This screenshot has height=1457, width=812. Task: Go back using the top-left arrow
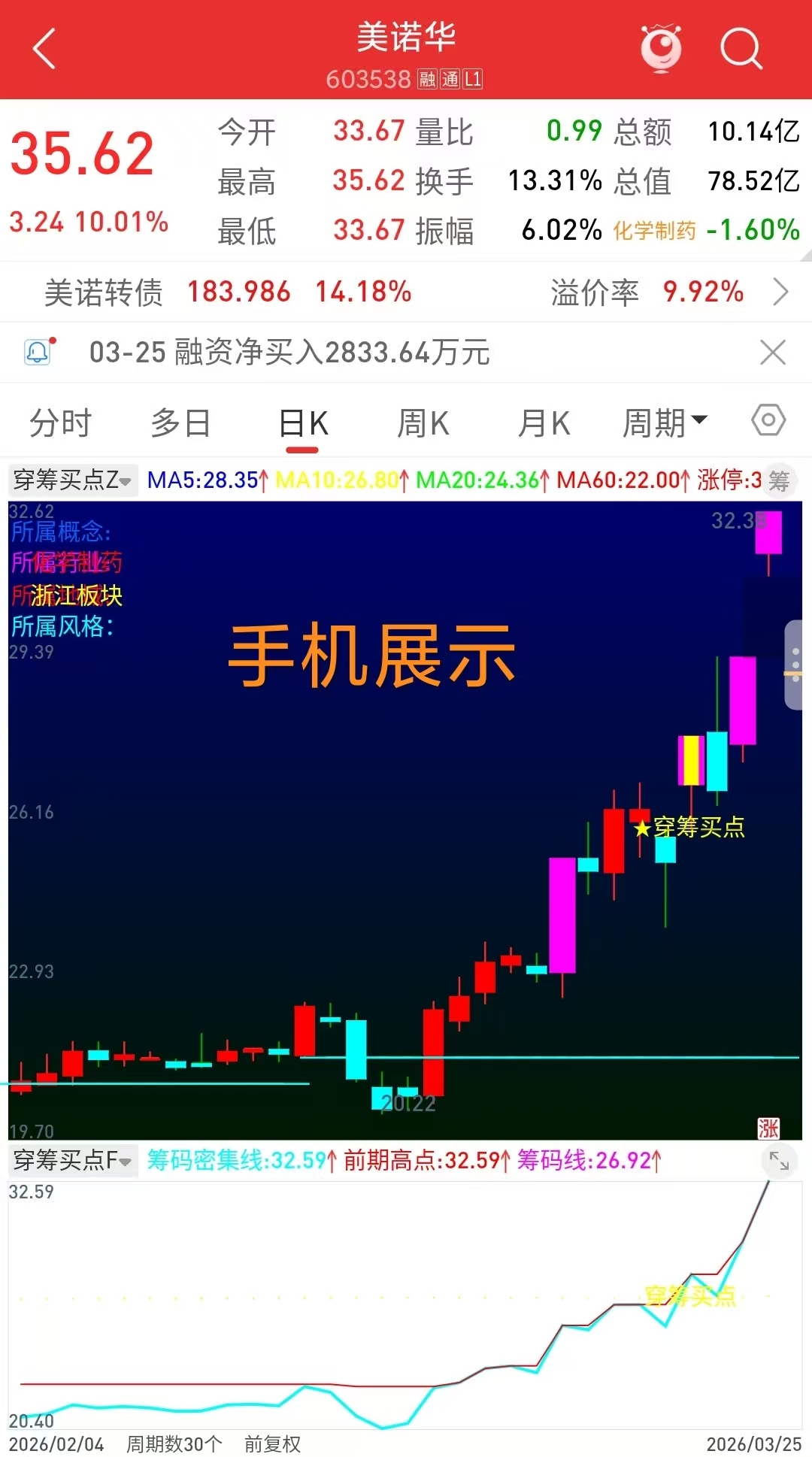(x=44, y=49)
